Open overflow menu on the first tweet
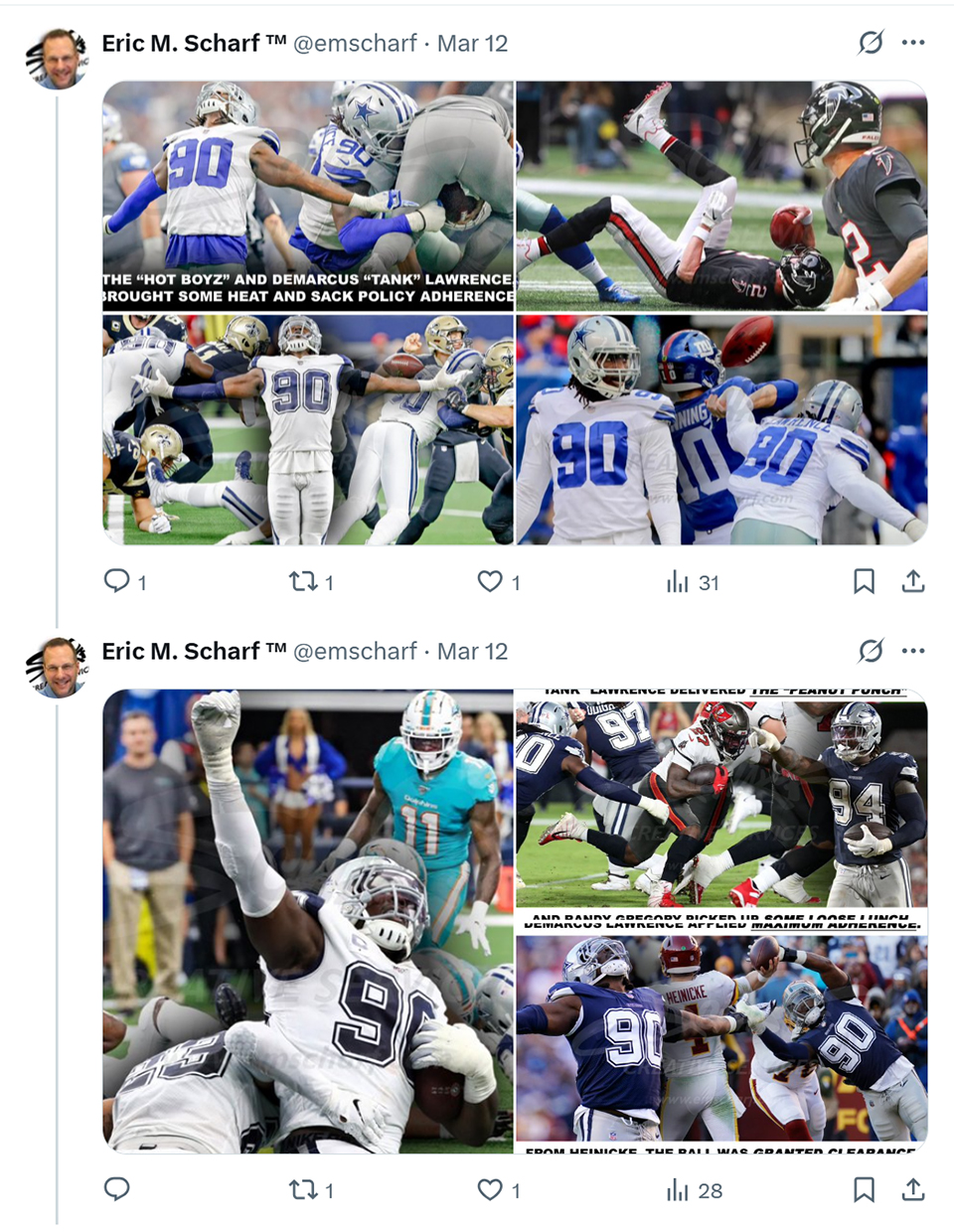 [912, 43]
